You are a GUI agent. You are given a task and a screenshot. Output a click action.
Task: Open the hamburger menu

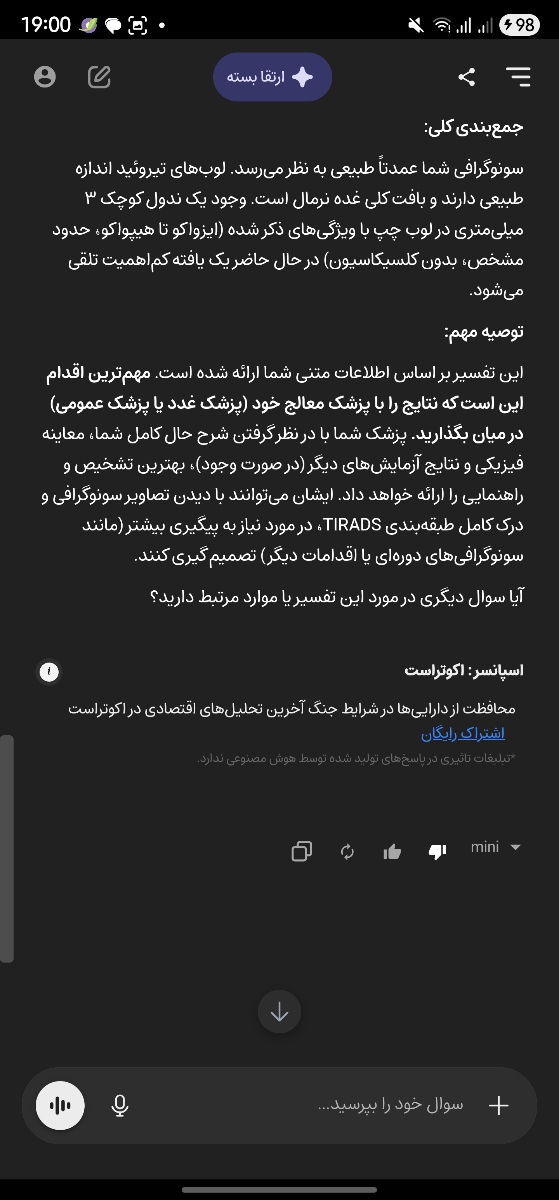tap(518, 77)
